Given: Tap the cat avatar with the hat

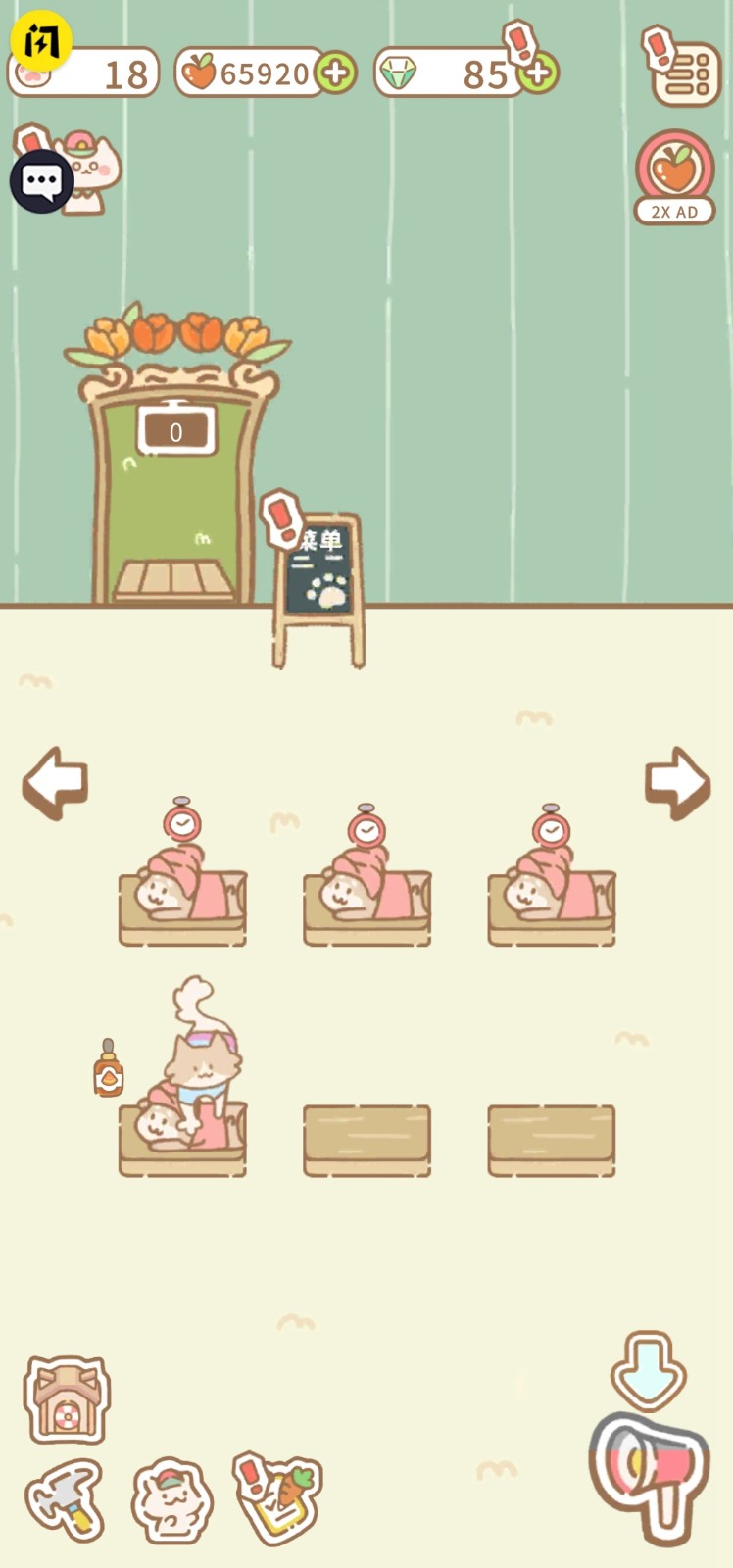Looking at the screenshot, I should click(93, 170).
